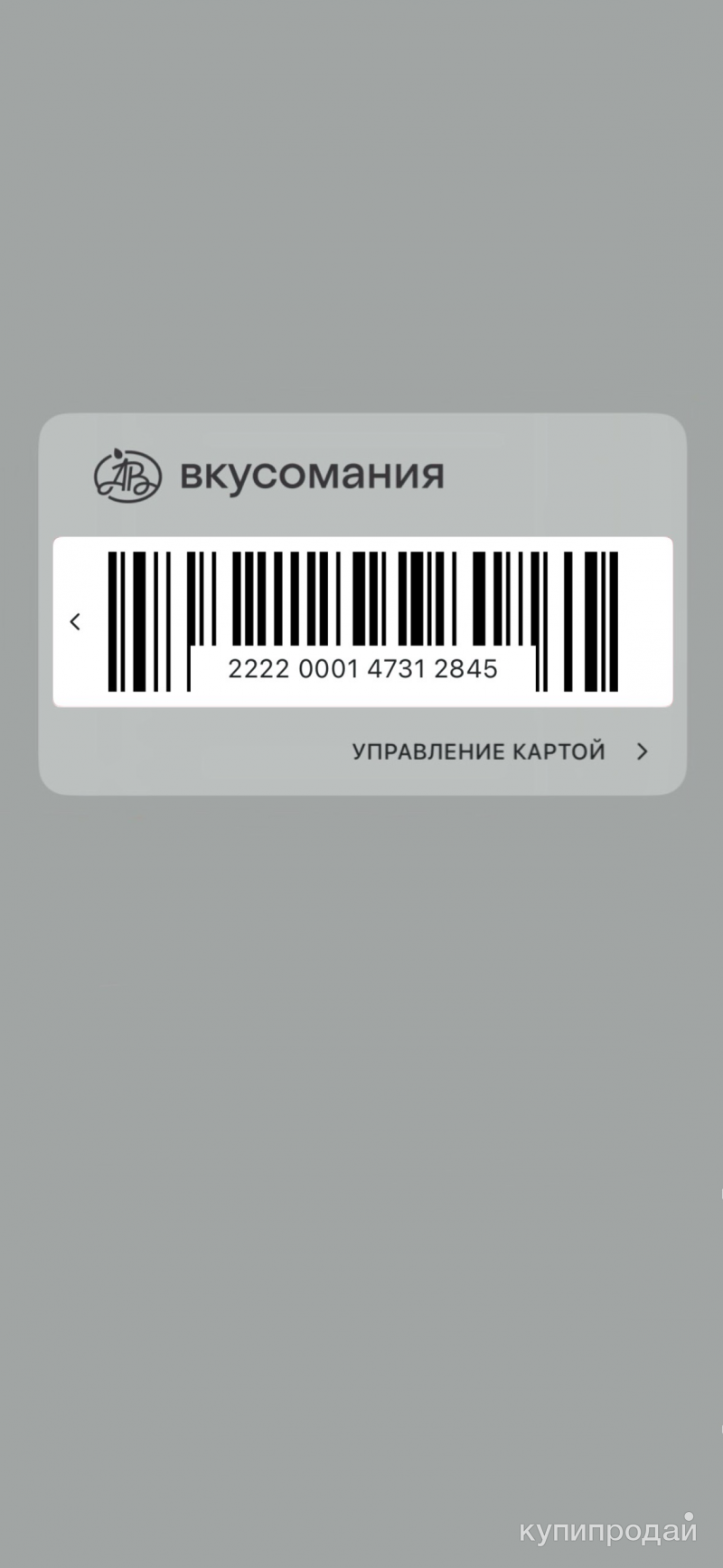Open Управление картой
Viewport: 723px width, 1568px height.
(x=500, y=751)
